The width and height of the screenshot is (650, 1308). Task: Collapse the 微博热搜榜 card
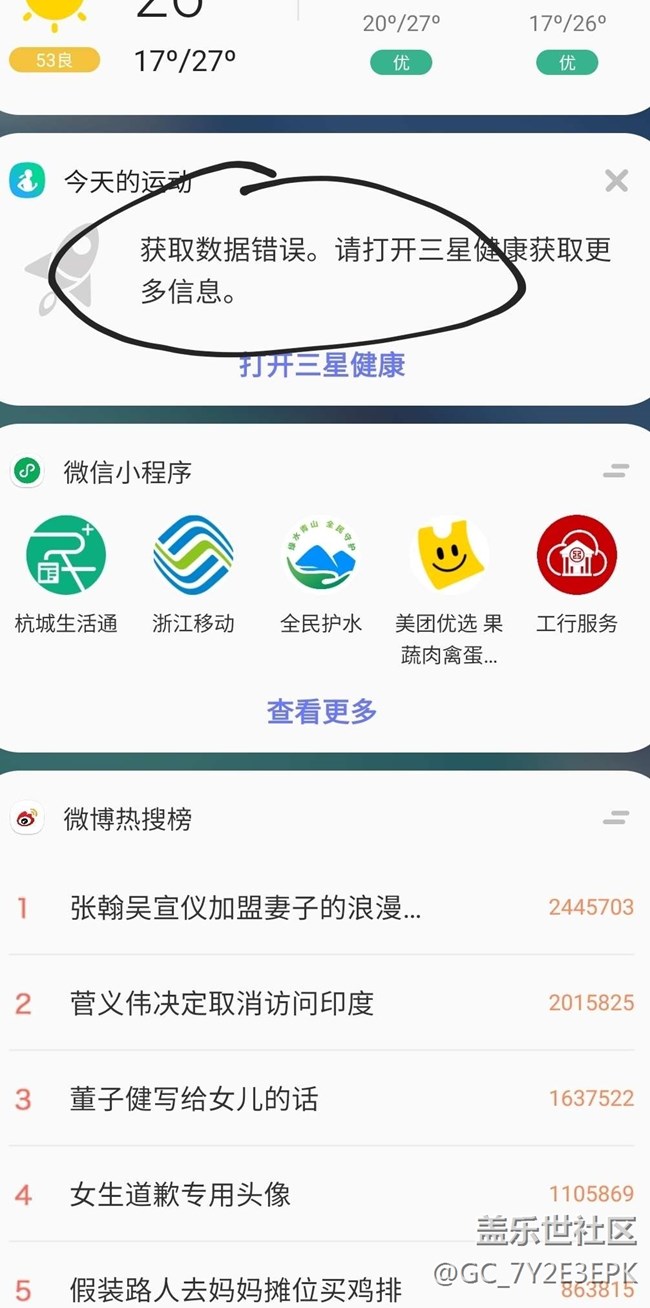coord(616,818)
